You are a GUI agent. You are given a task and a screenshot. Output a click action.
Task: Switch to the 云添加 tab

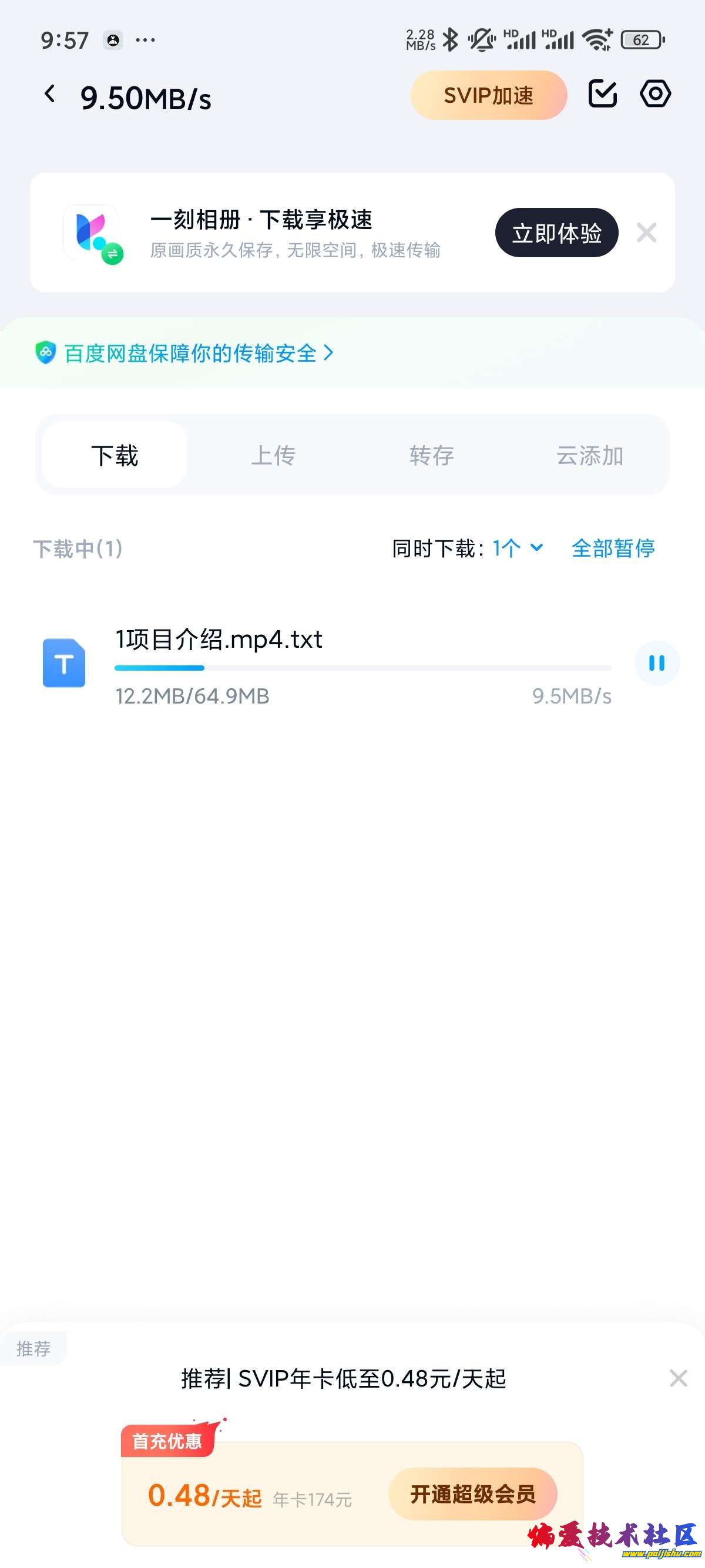point(588,454)
